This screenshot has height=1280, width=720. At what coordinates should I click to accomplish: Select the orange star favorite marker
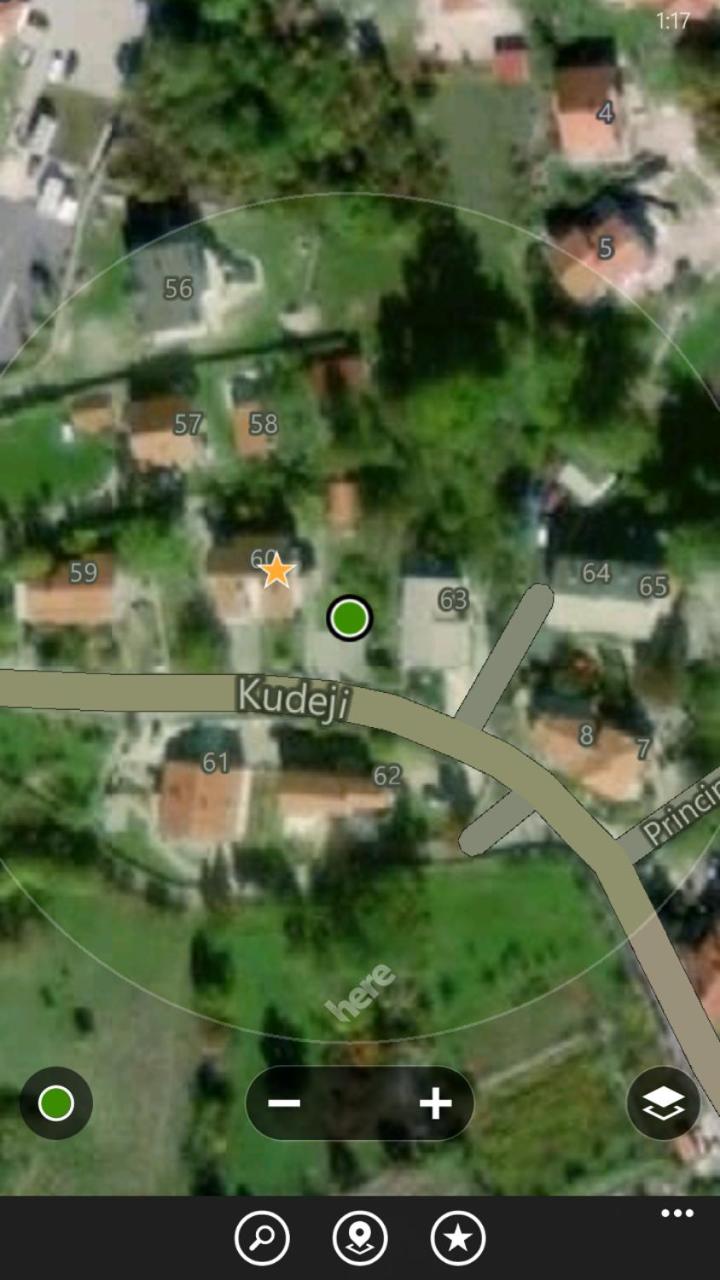click(x=277, y=572)
